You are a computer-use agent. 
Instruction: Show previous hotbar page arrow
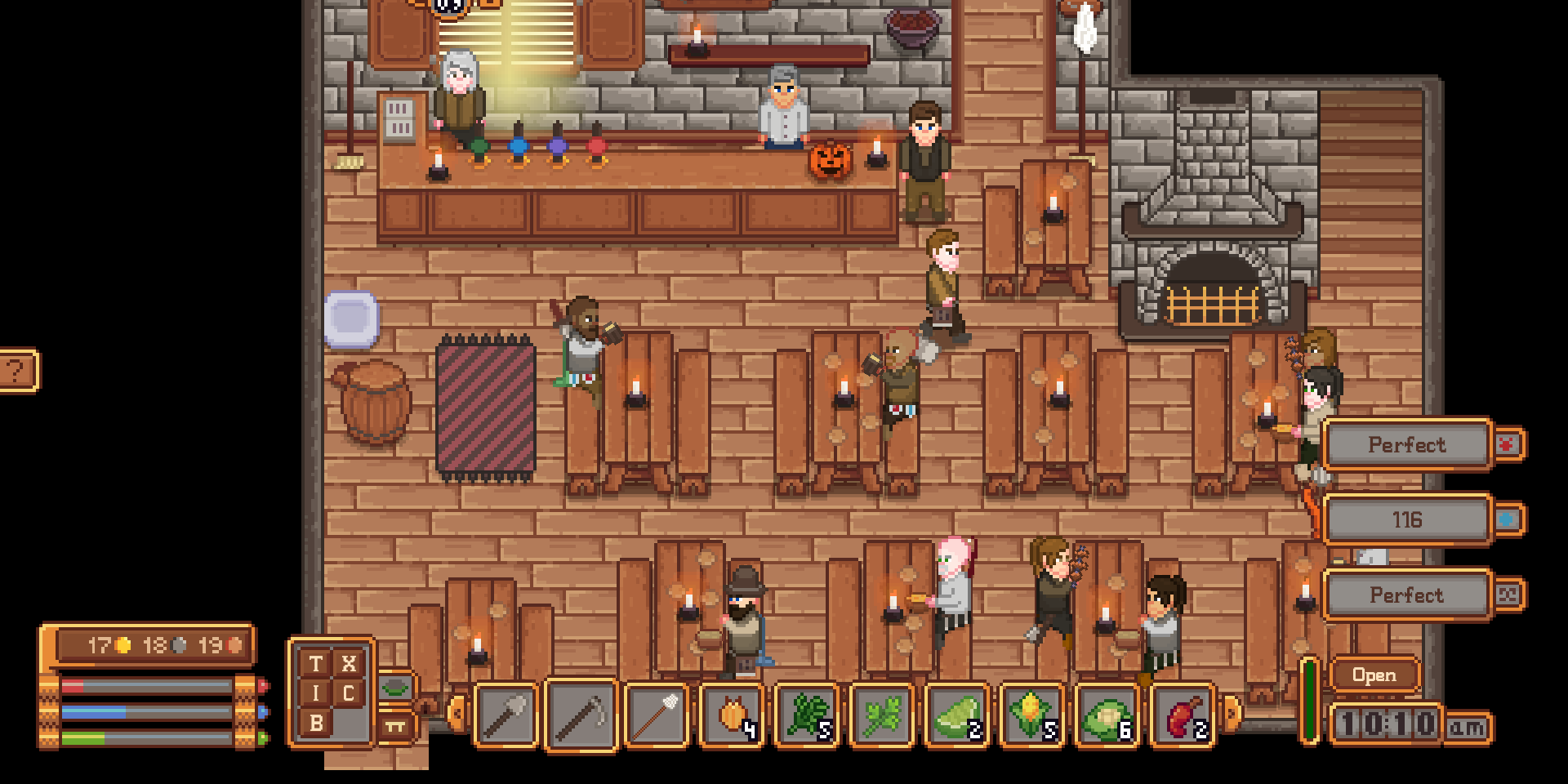456,714
